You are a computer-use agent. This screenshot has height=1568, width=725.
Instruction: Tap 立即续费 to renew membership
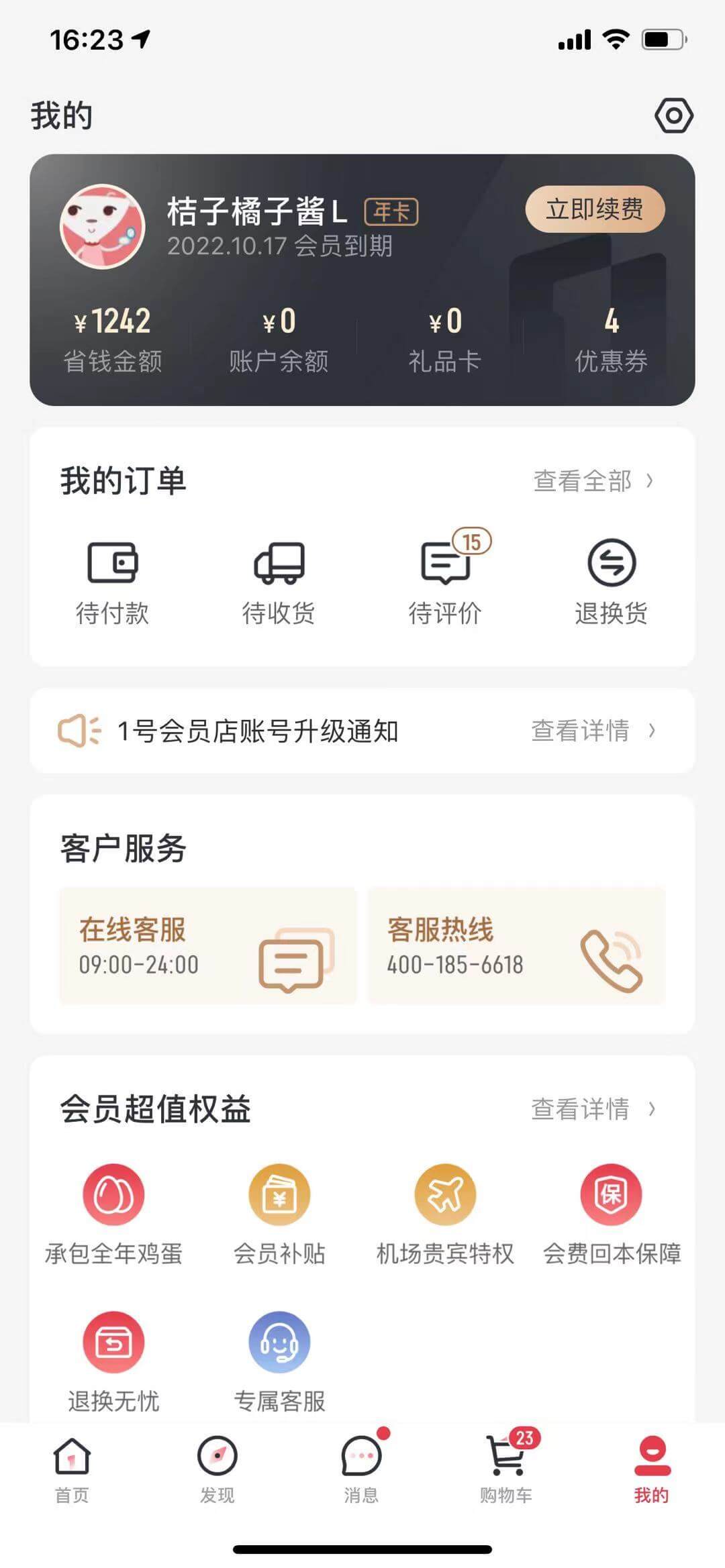click(x=595, y=209)
